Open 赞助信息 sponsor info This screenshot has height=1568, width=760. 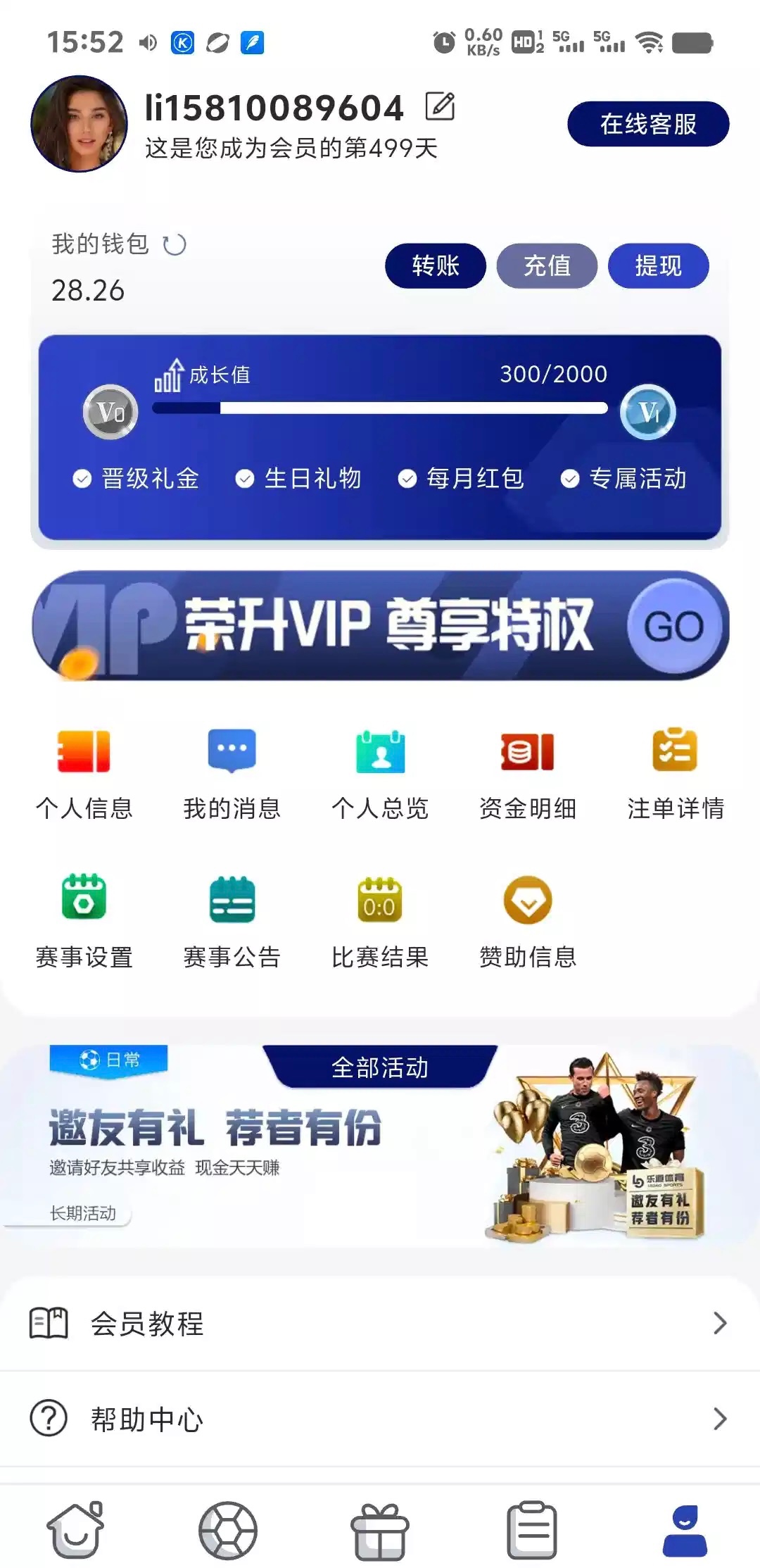pyautogui.click(x=528, y=923)
